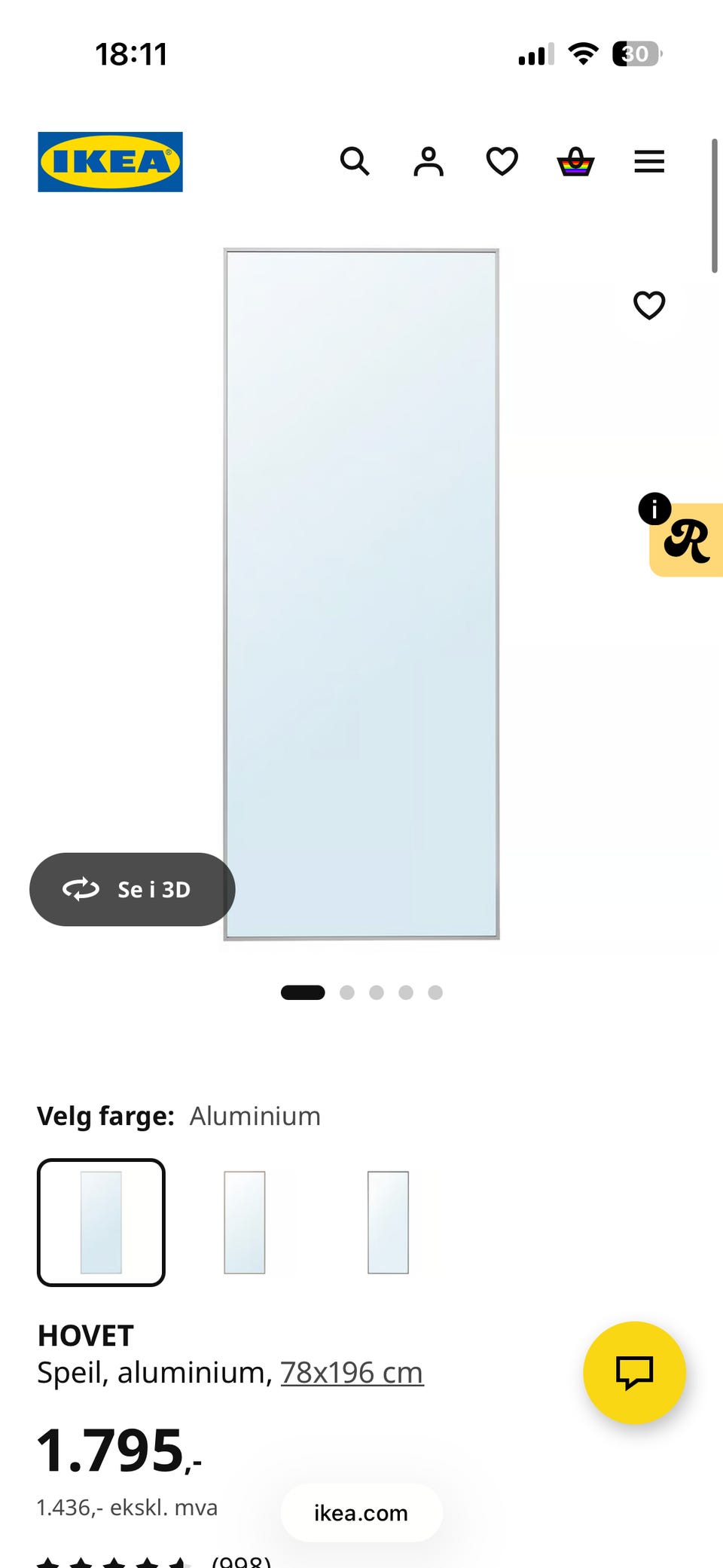Open the 78x196 cm size link
This screenshot has width=723, height=1568.
coord(352,1372)
